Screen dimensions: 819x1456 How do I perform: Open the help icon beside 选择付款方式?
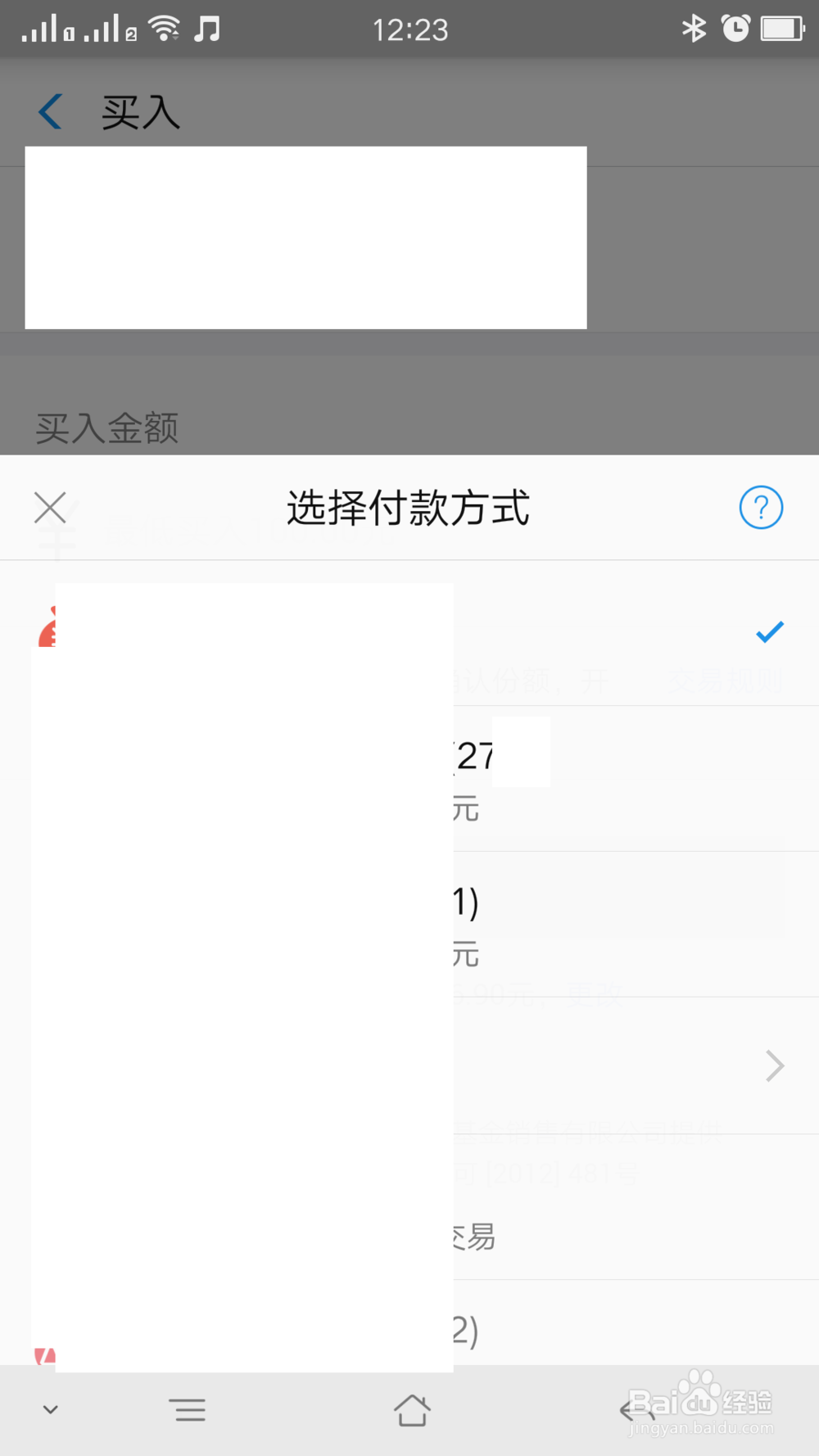[761, 507]
